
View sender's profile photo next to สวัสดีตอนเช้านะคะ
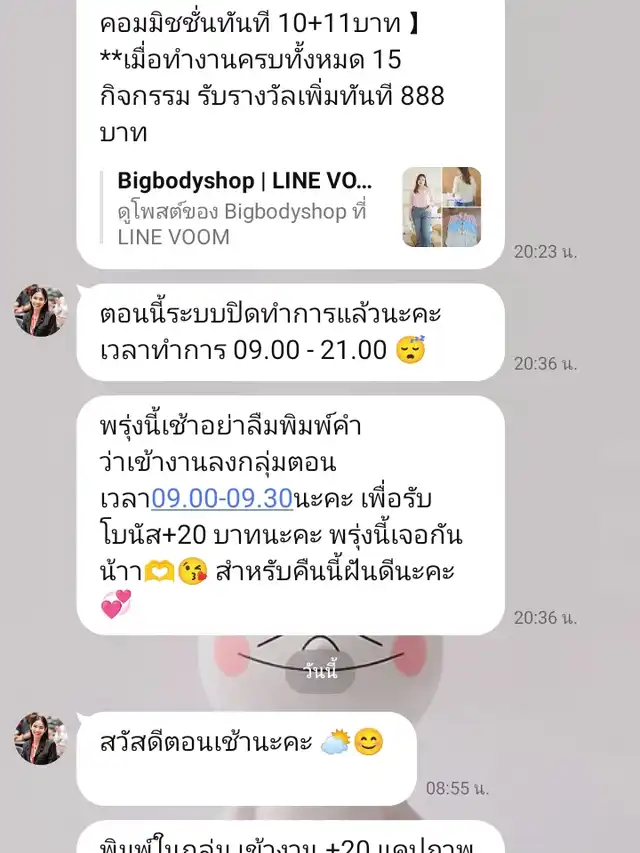pos(40,739)
